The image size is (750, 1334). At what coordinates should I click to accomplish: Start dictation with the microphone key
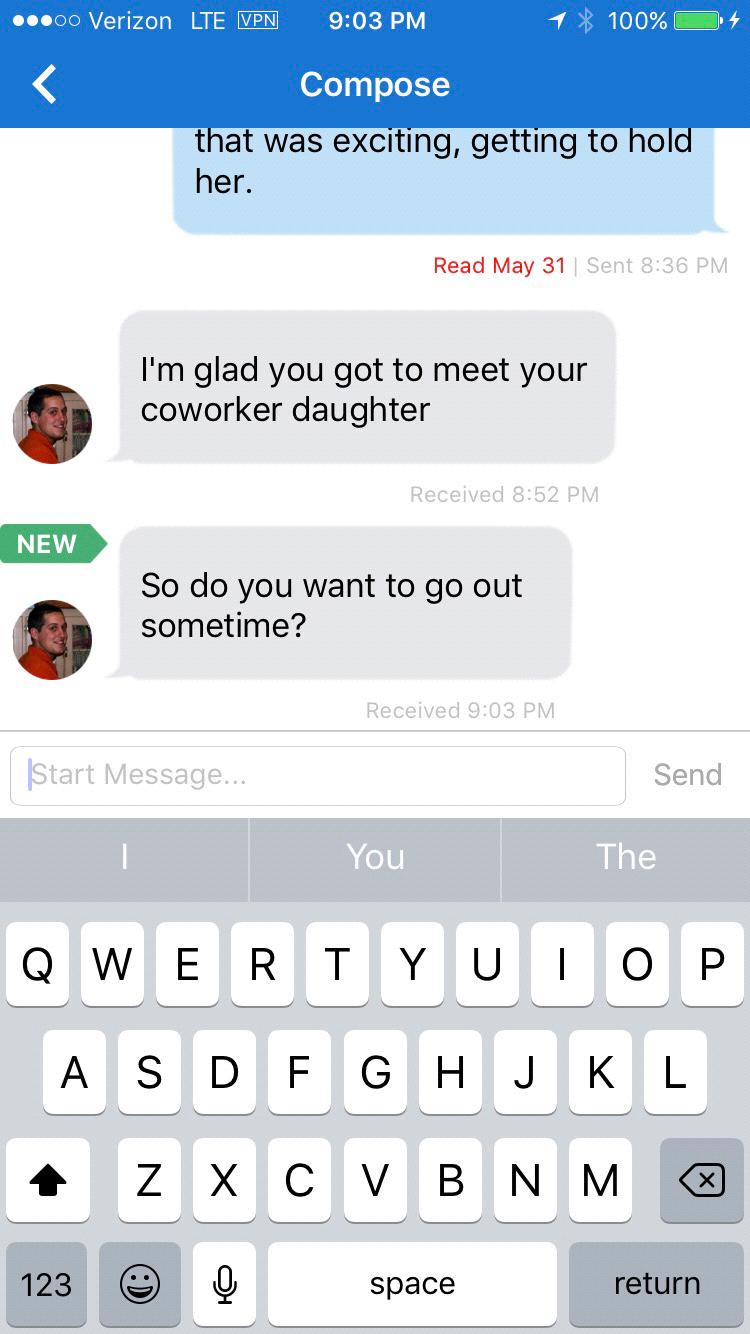click(x=224, y=1284)
